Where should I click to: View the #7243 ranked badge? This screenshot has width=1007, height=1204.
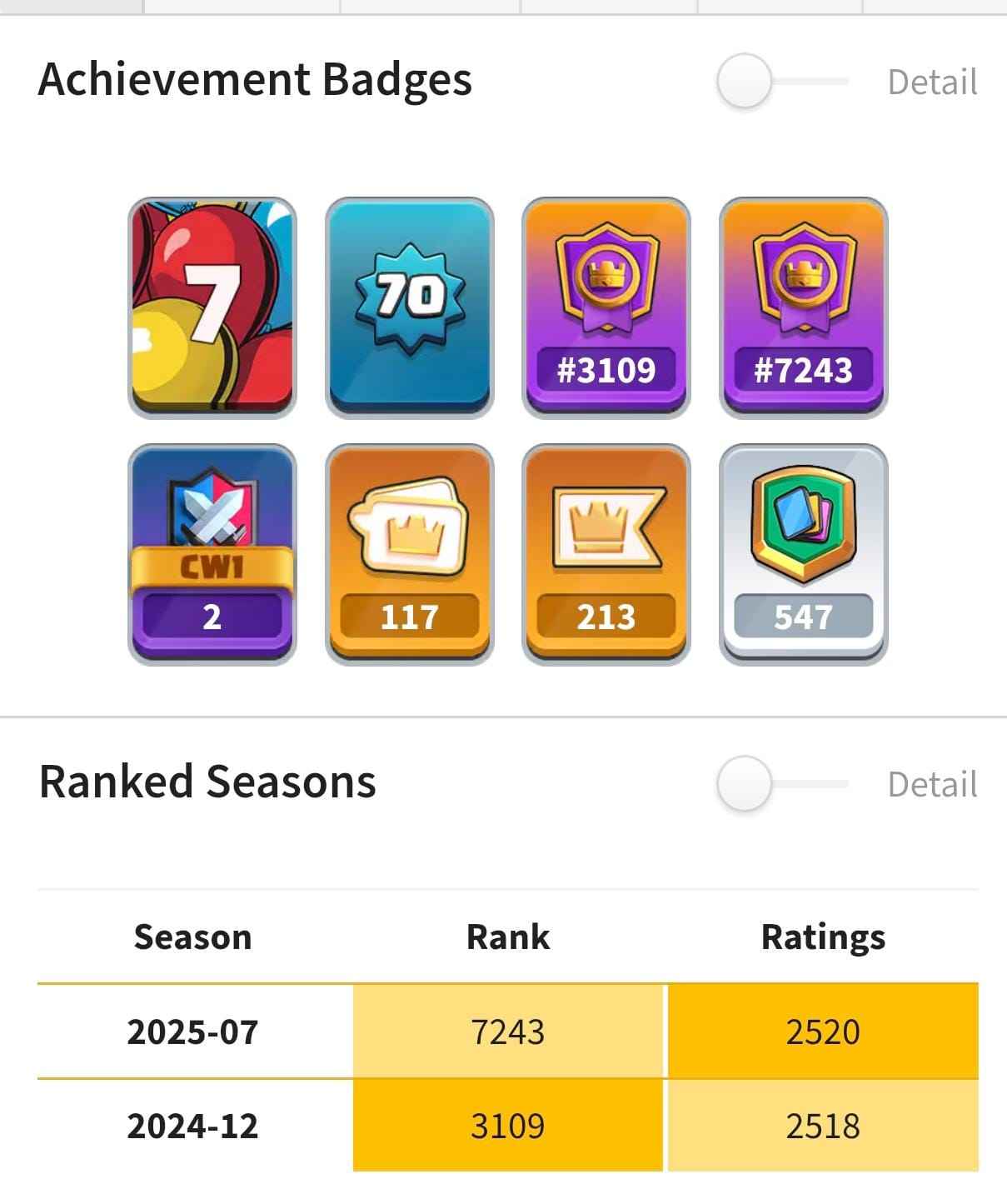tap(803, 307)
